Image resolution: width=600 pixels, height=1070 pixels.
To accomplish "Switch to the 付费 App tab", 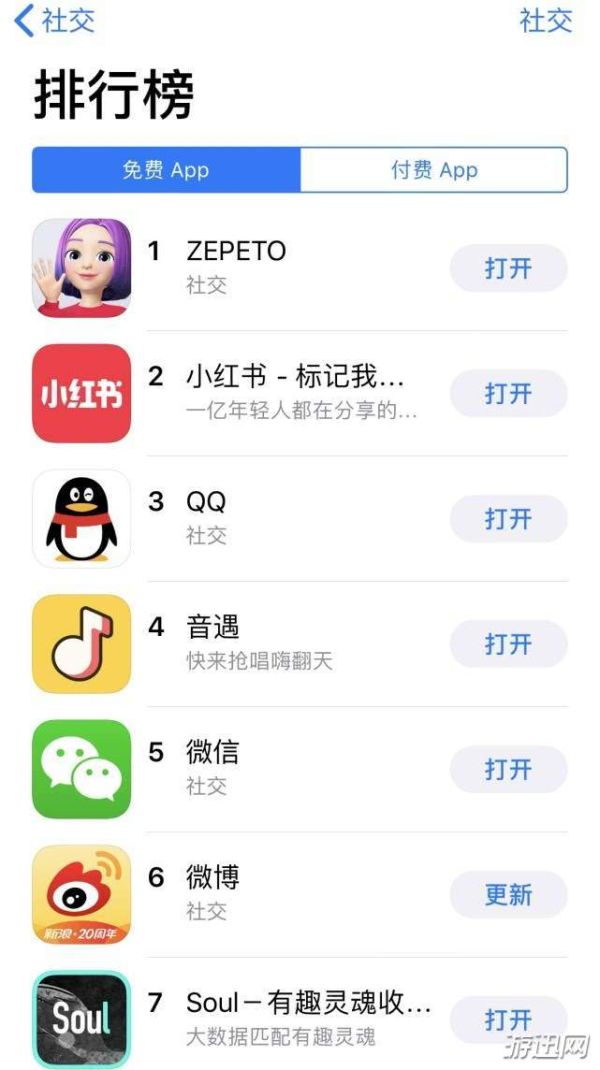I will point(433,170).
